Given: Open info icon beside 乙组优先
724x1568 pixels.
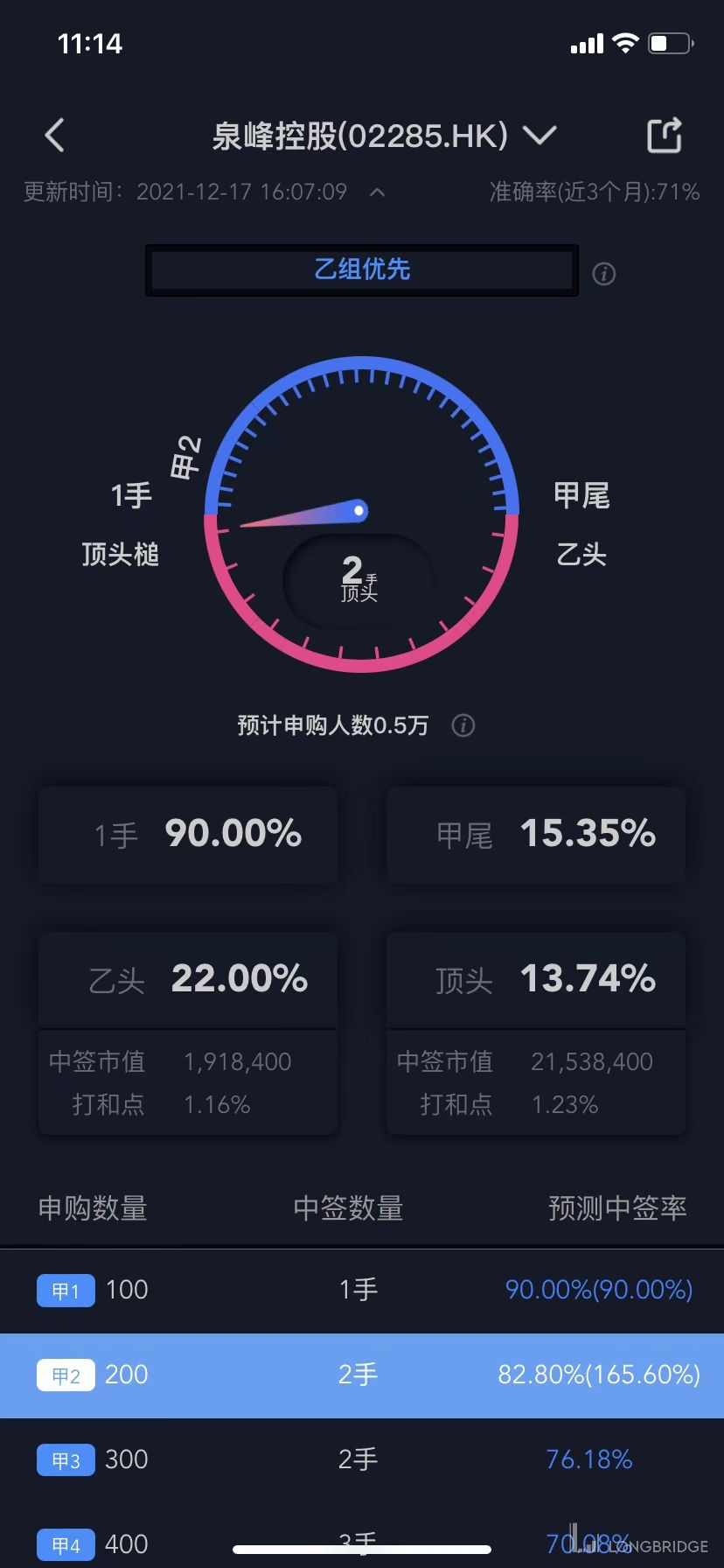Looking at the screenshot, I should click(x=603, y=274).
